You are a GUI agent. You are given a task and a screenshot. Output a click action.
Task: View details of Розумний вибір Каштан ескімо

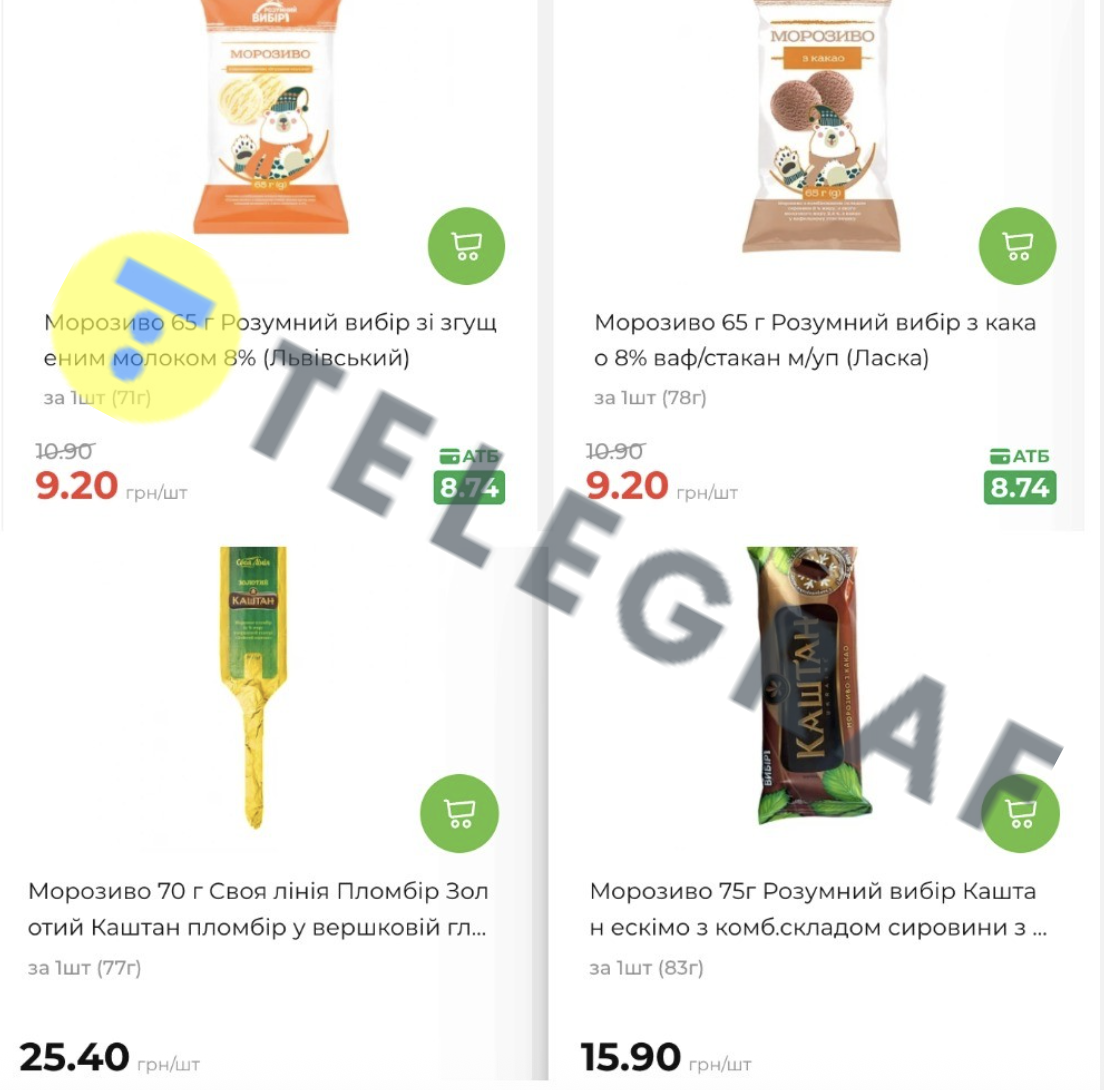click(x=815, y=909)
